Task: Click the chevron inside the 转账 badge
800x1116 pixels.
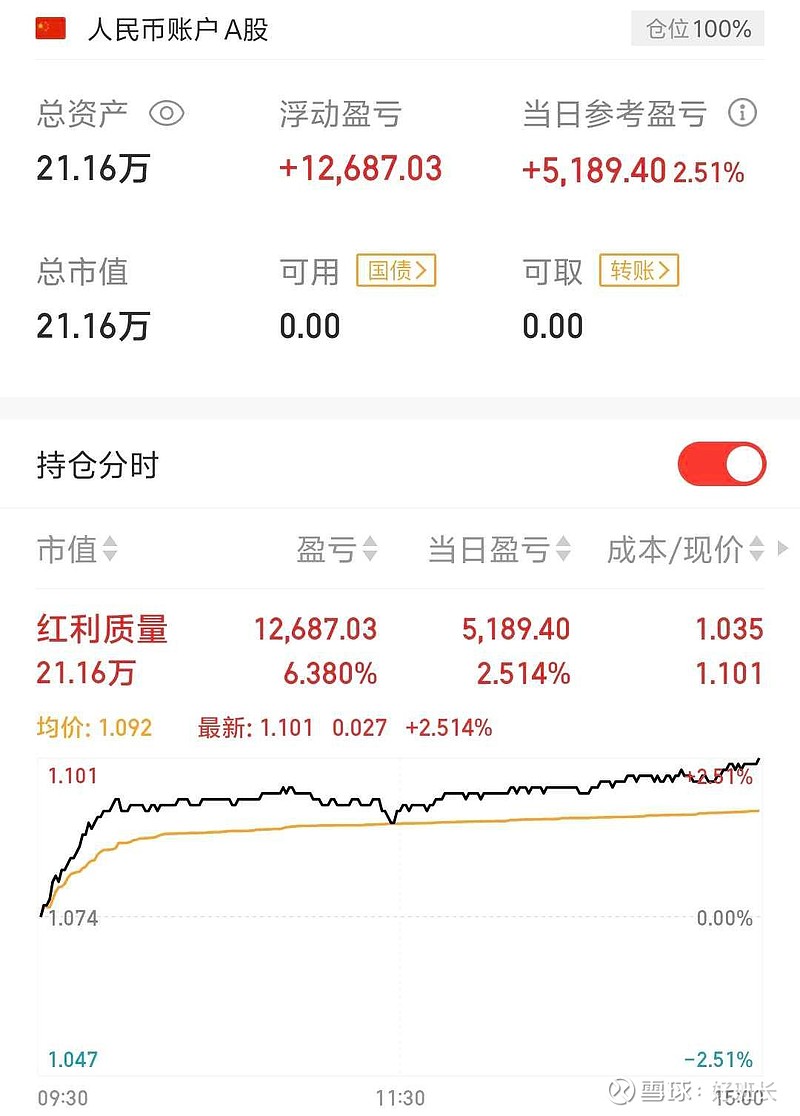Action: (x=667, y=271)
